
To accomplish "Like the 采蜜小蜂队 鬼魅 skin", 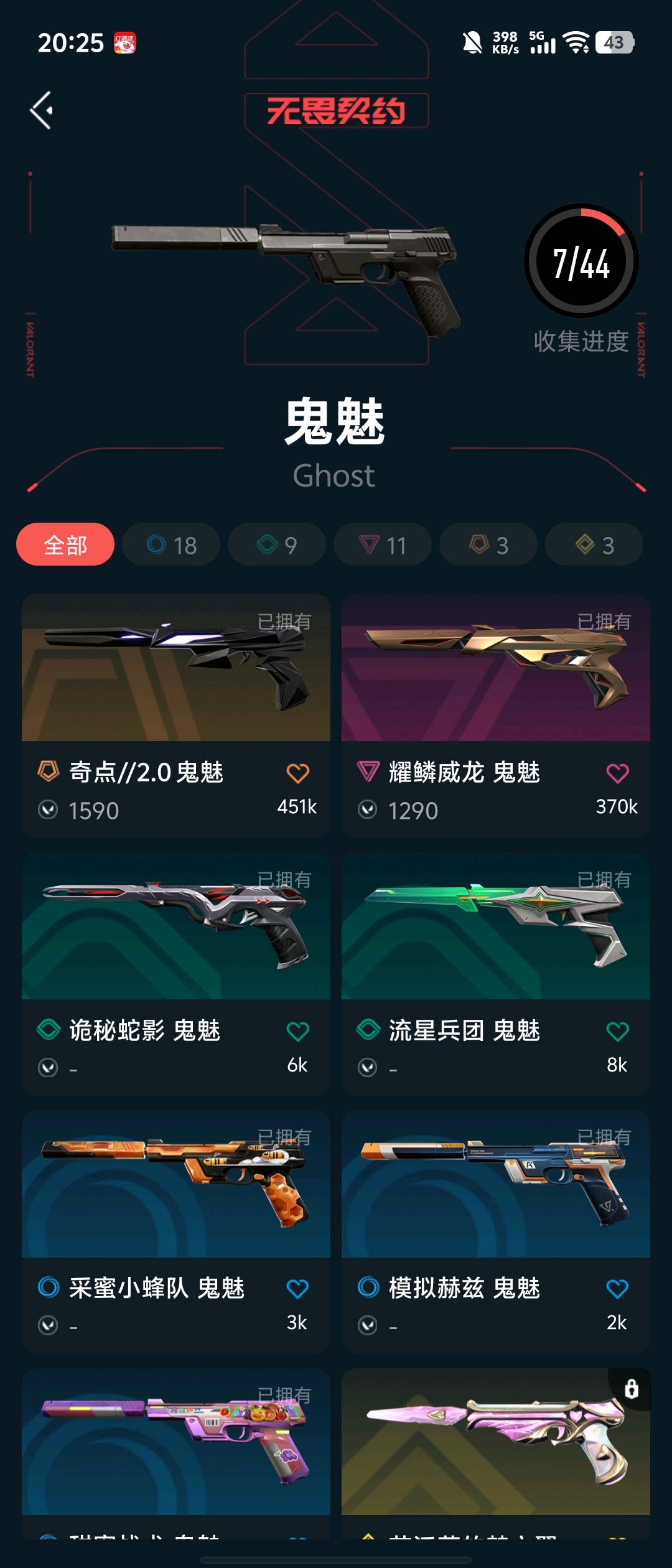I will tap(297, 1289).
